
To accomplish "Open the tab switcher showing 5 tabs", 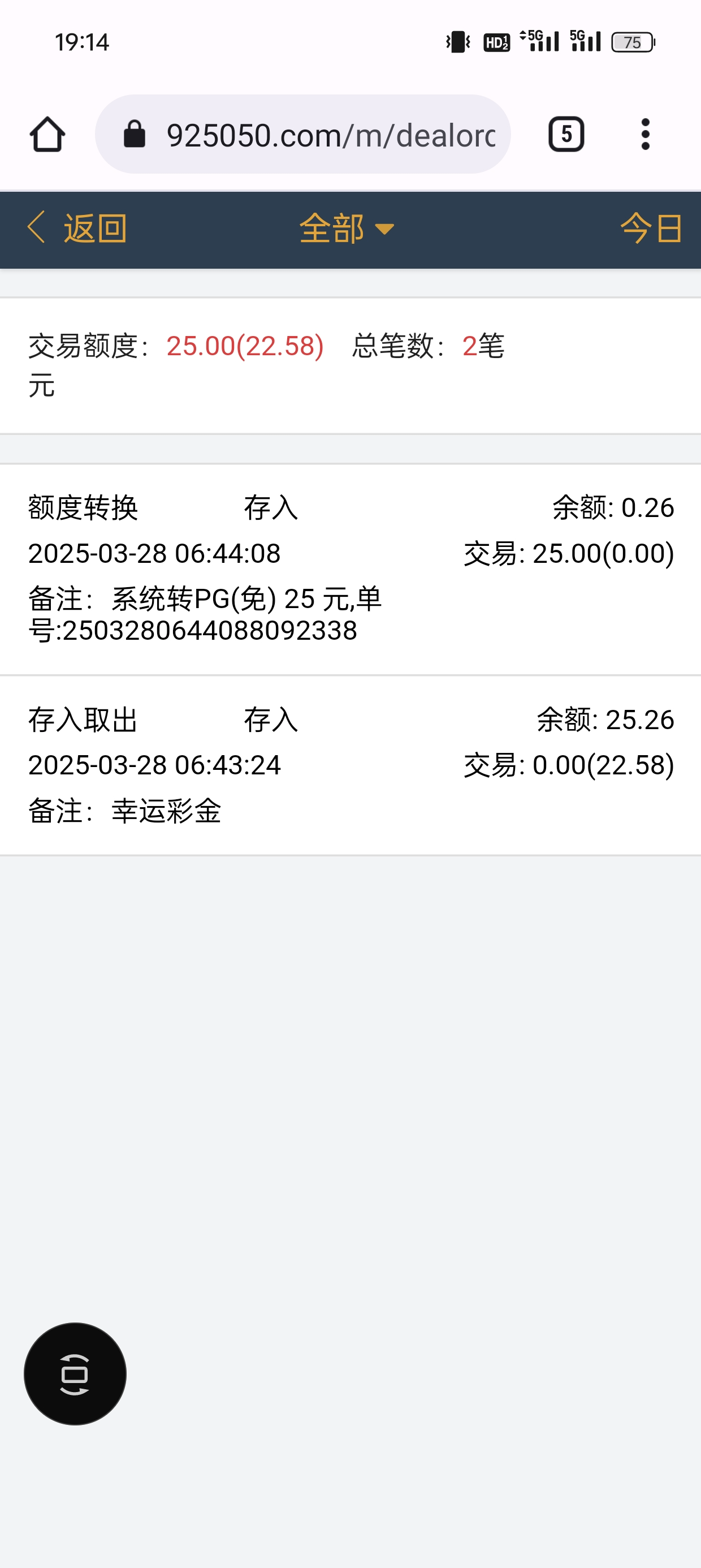I will (566, 135).
